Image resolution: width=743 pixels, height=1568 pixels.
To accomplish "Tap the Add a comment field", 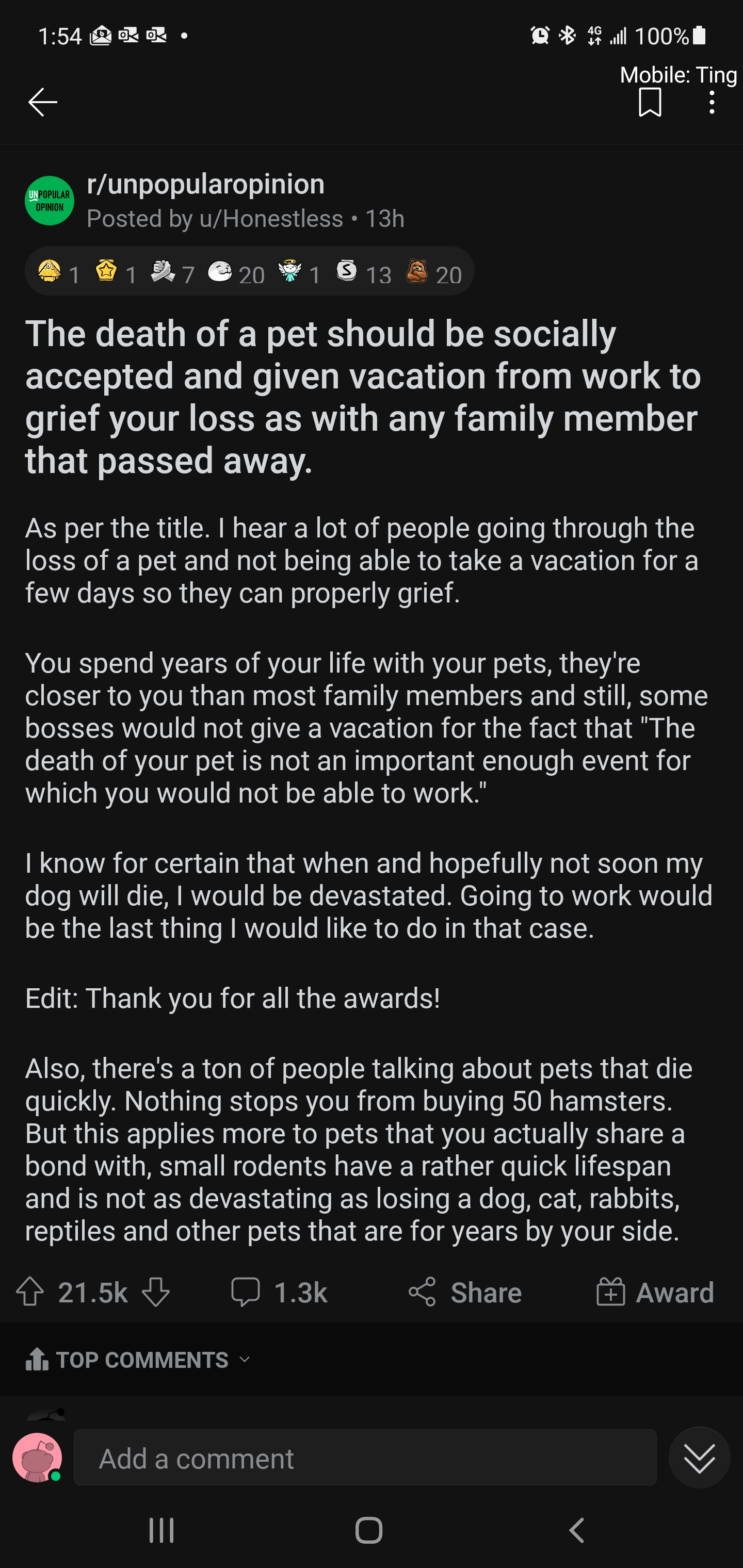I will [x=365, y=1459].
